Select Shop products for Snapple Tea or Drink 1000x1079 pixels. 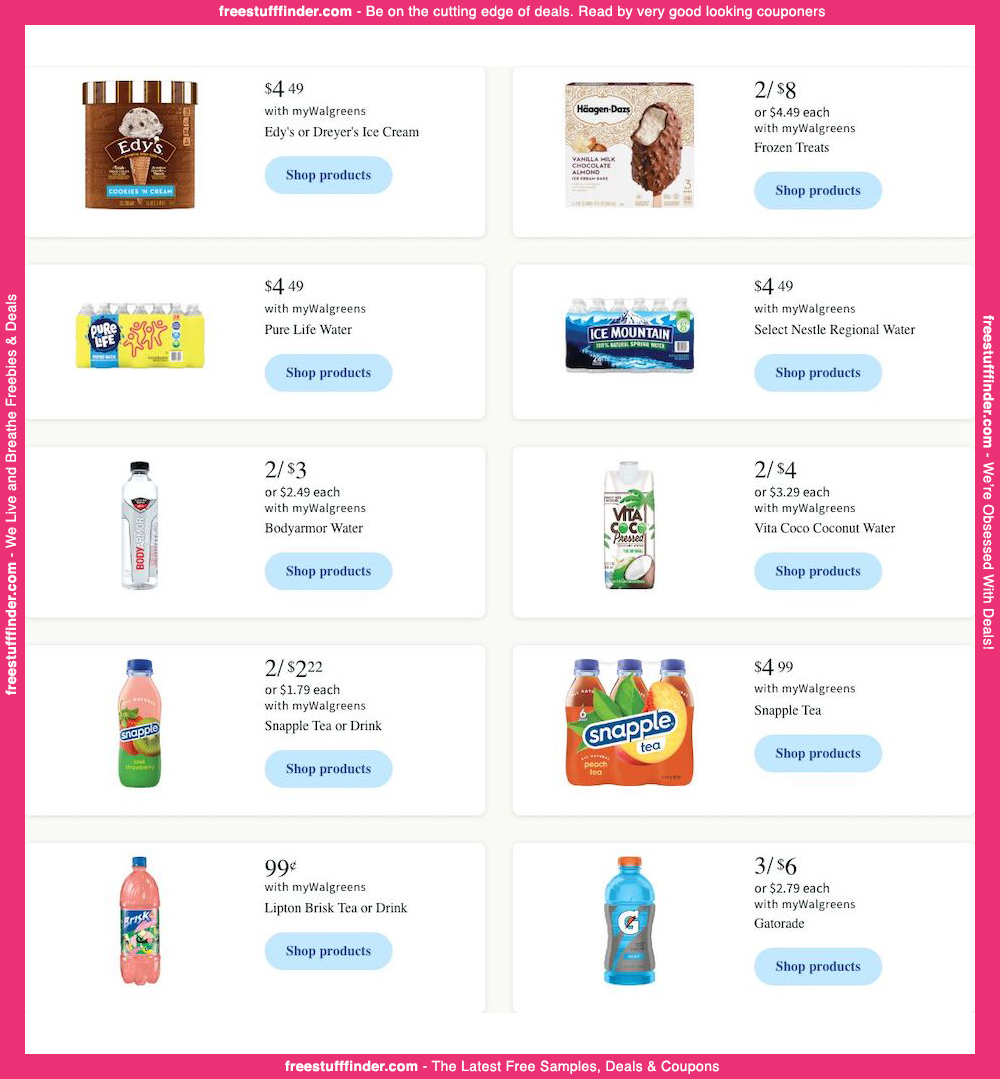pyautogui.click(x=328, y=769)
